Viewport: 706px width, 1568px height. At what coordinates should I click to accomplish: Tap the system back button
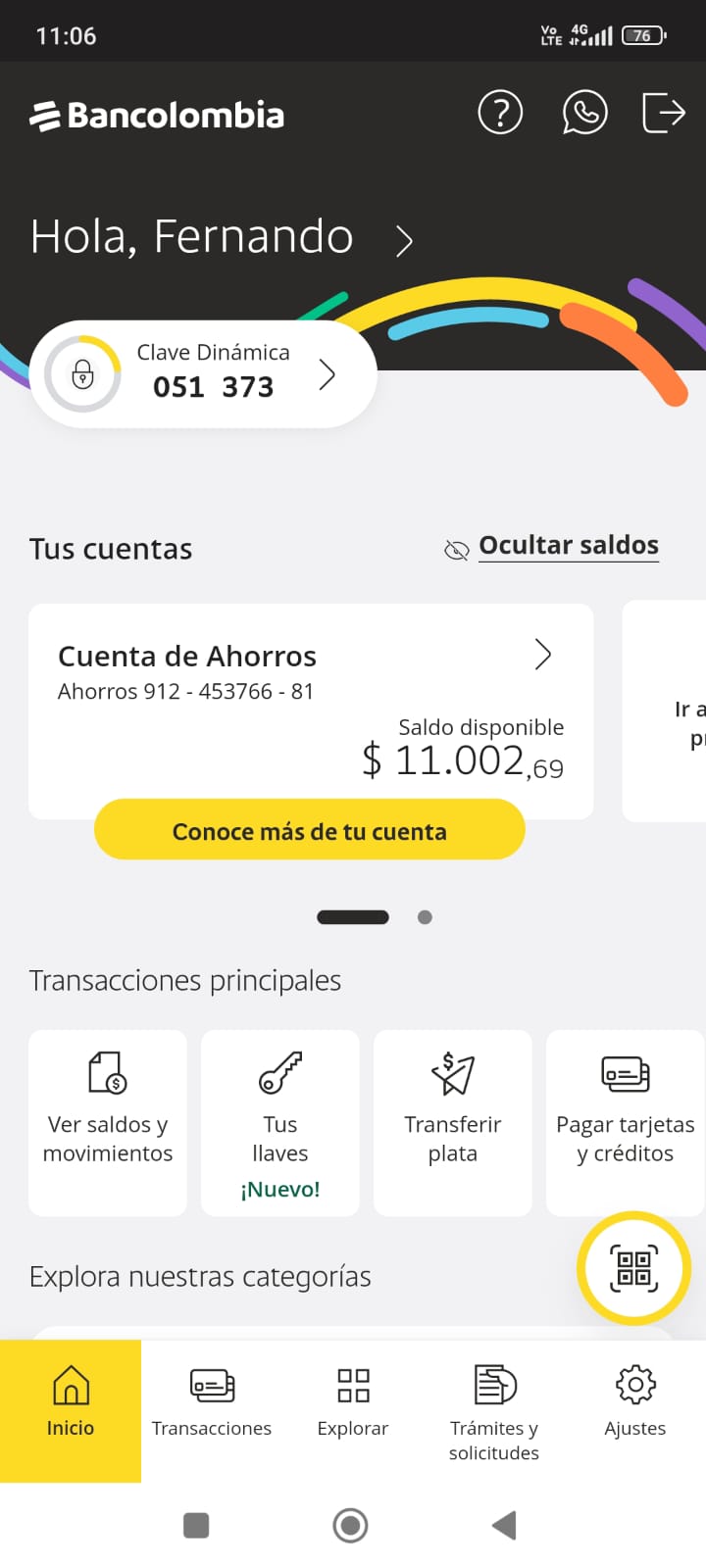pyautogui.click(x=504, y=1525)
